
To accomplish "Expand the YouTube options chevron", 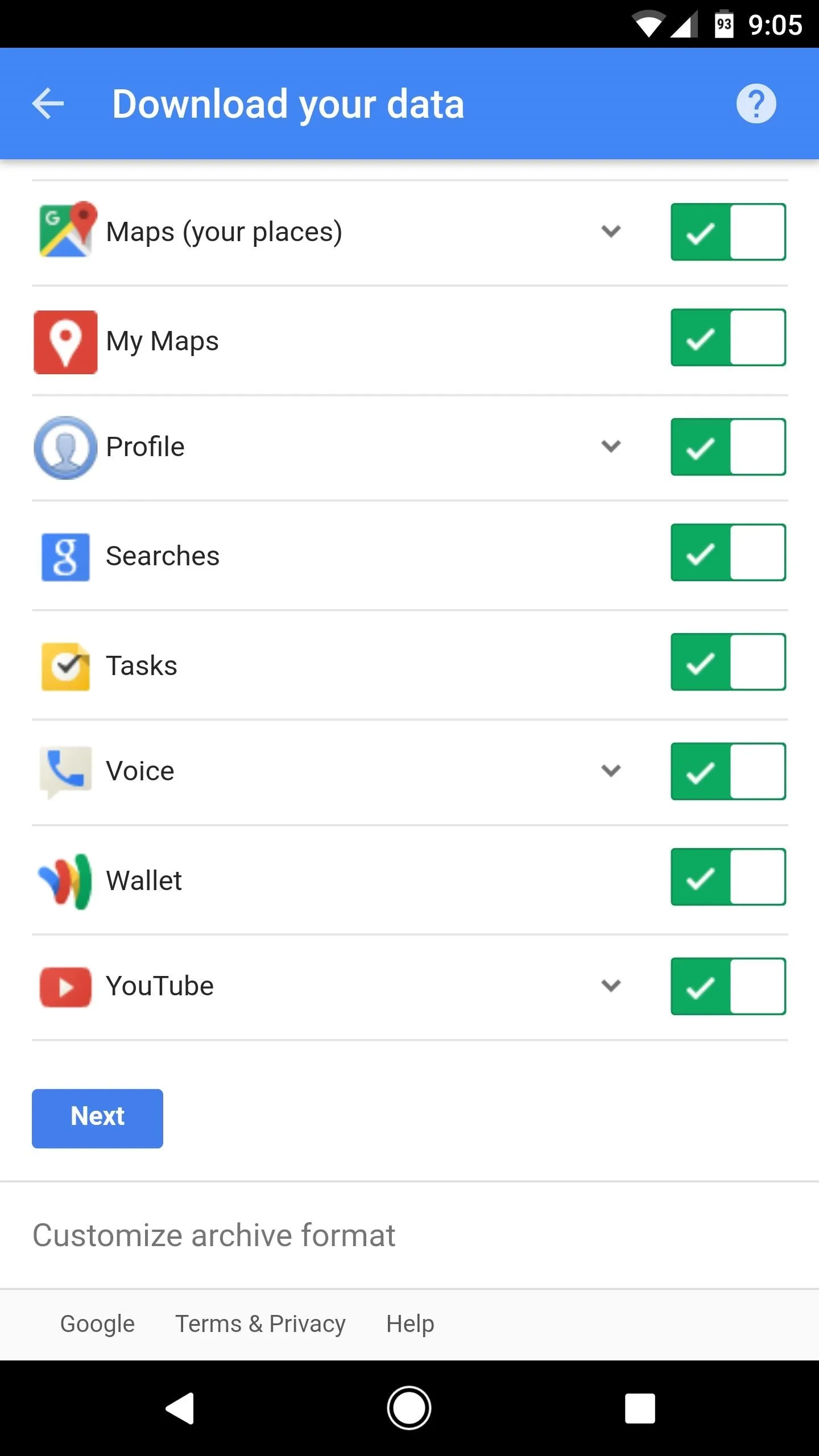I will (x=611, y=986).
